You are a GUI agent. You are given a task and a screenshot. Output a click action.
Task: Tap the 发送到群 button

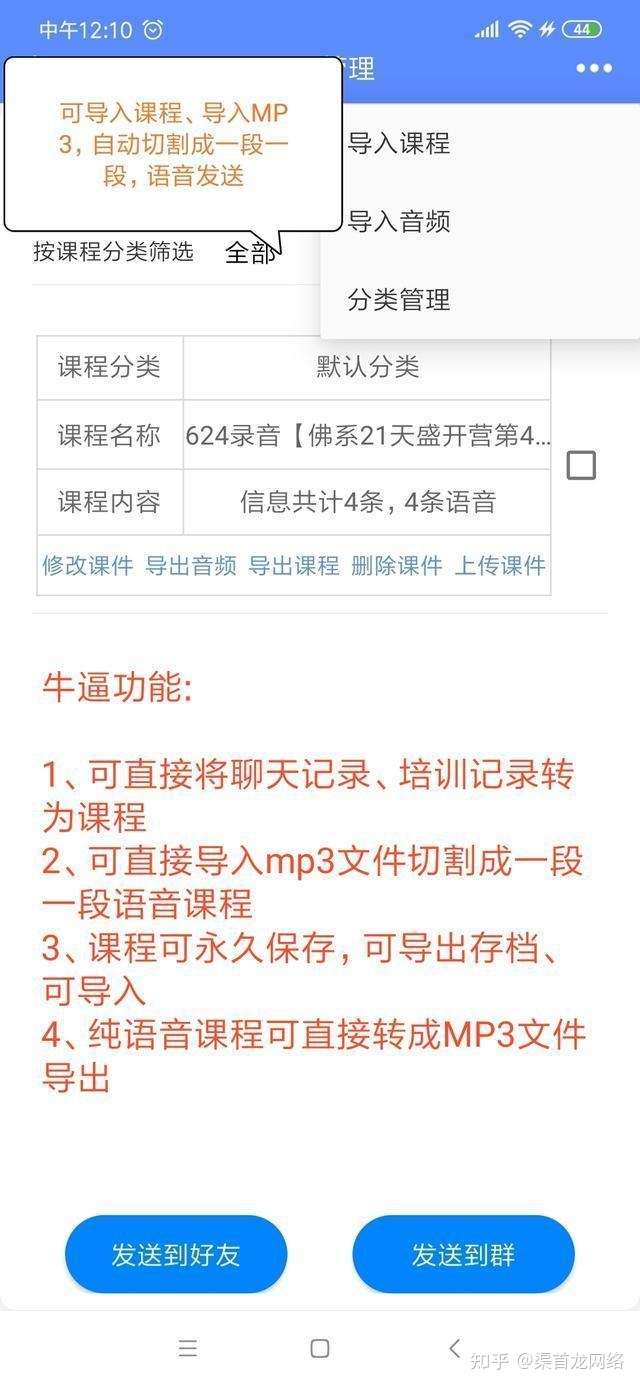(463, 1254)
